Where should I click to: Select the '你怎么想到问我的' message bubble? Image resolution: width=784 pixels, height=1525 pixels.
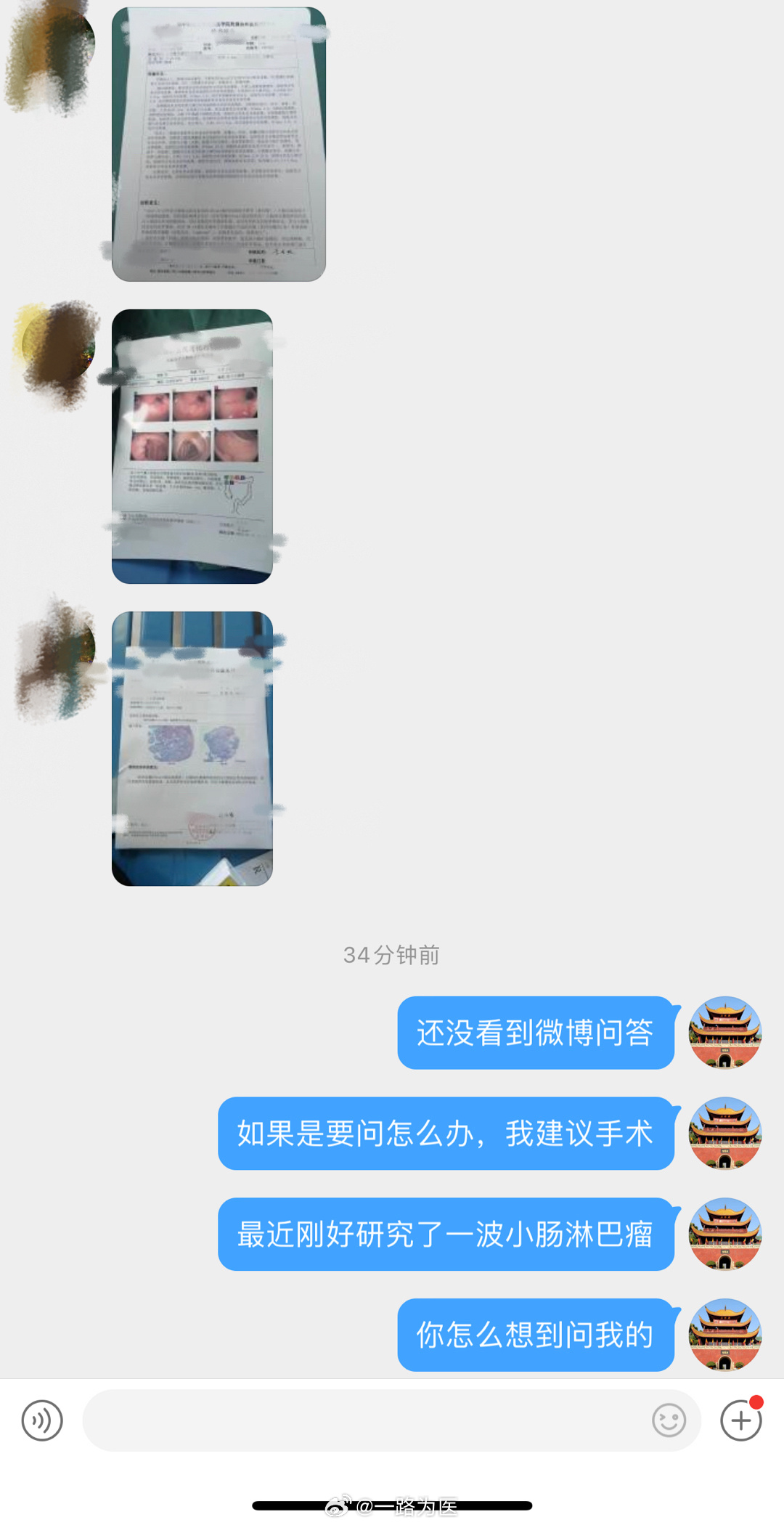click(x=537, y=1333)
